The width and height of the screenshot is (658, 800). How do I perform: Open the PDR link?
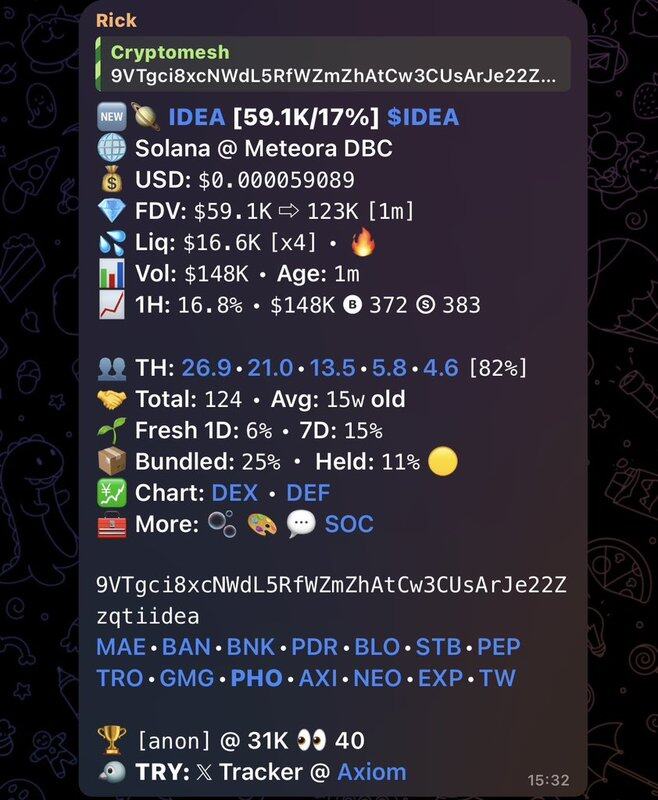(x=314, y=646)
